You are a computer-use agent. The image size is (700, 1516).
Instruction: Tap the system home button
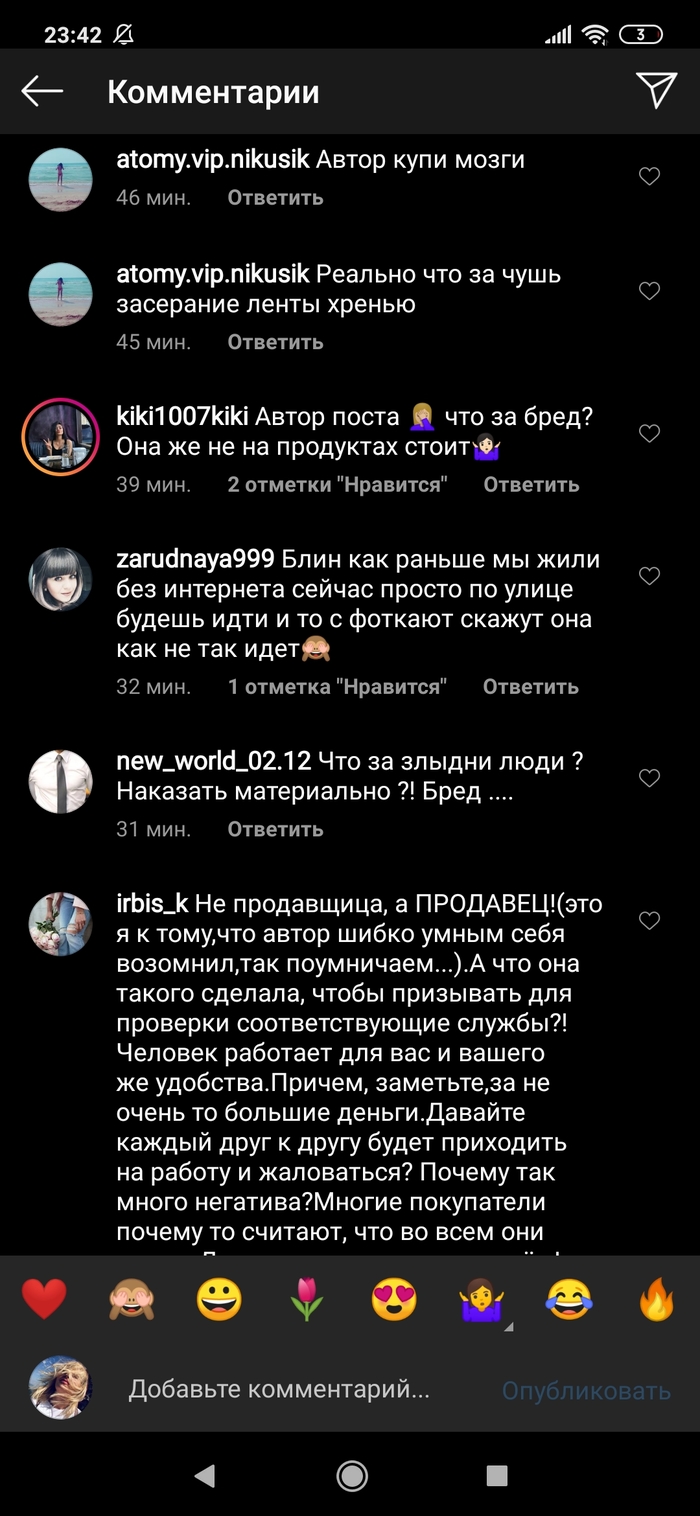351,1475
